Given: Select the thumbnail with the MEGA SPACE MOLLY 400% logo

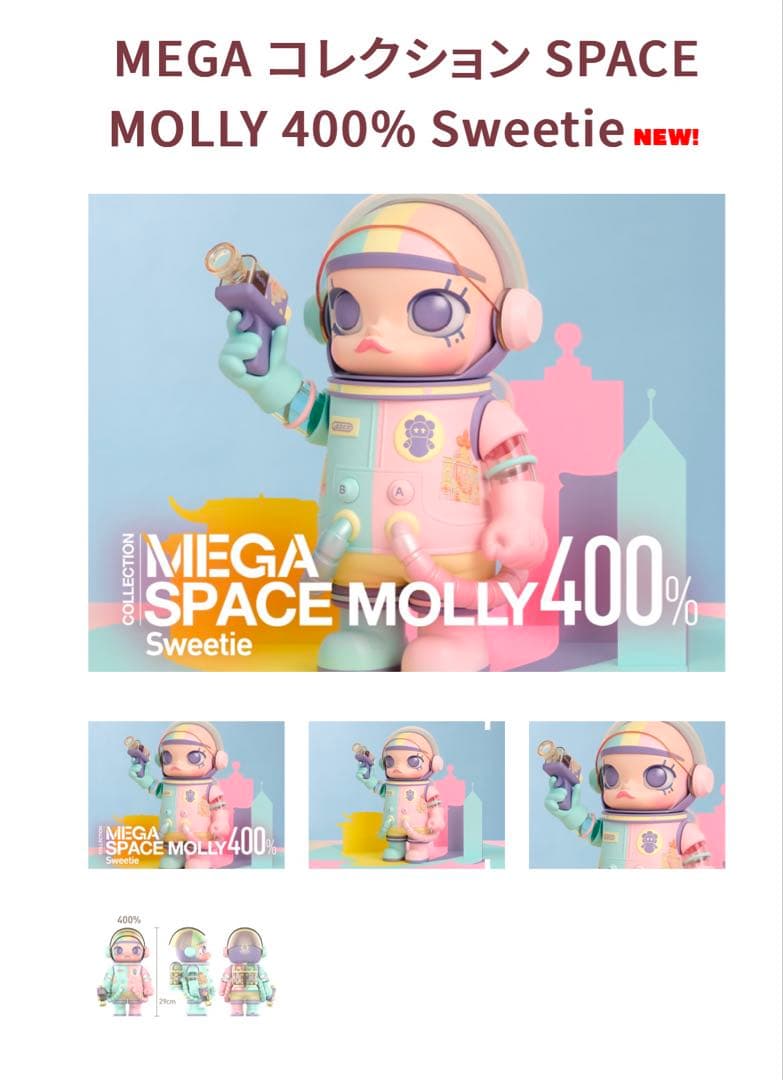Looking at the screenshot, I should coord(186,794).
